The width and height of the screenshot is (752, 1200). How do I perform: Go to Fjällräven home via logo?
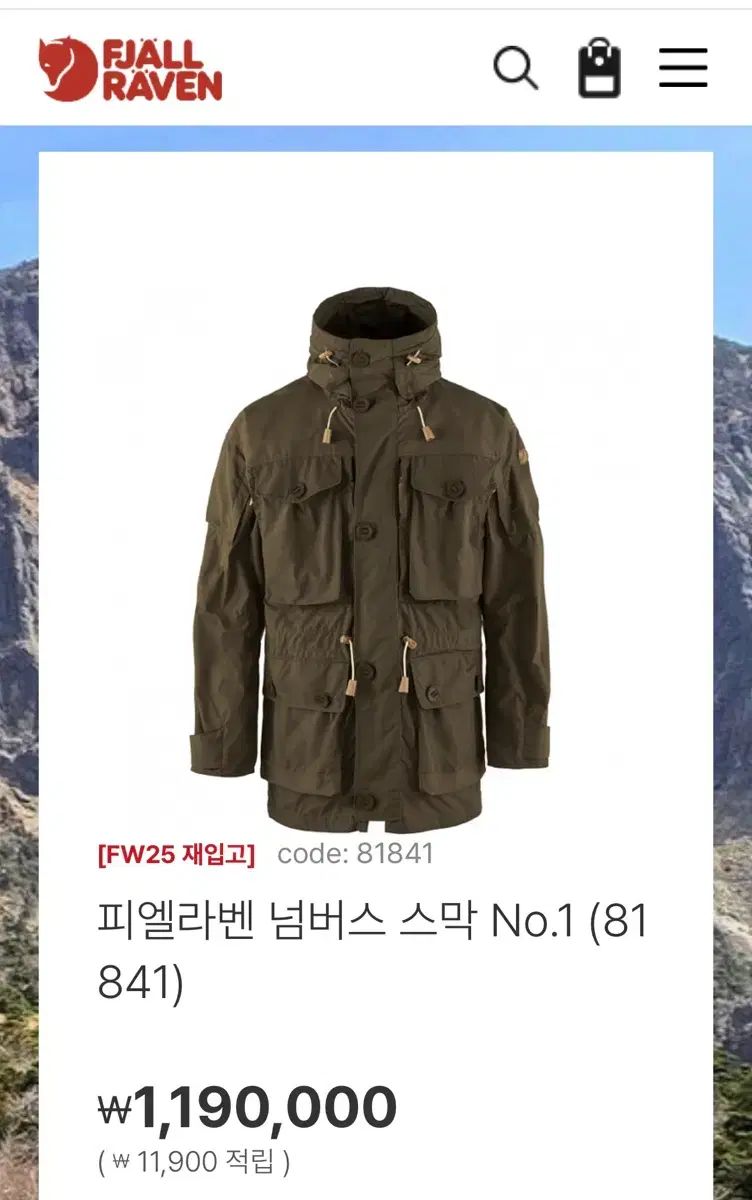tap(130, 68)
